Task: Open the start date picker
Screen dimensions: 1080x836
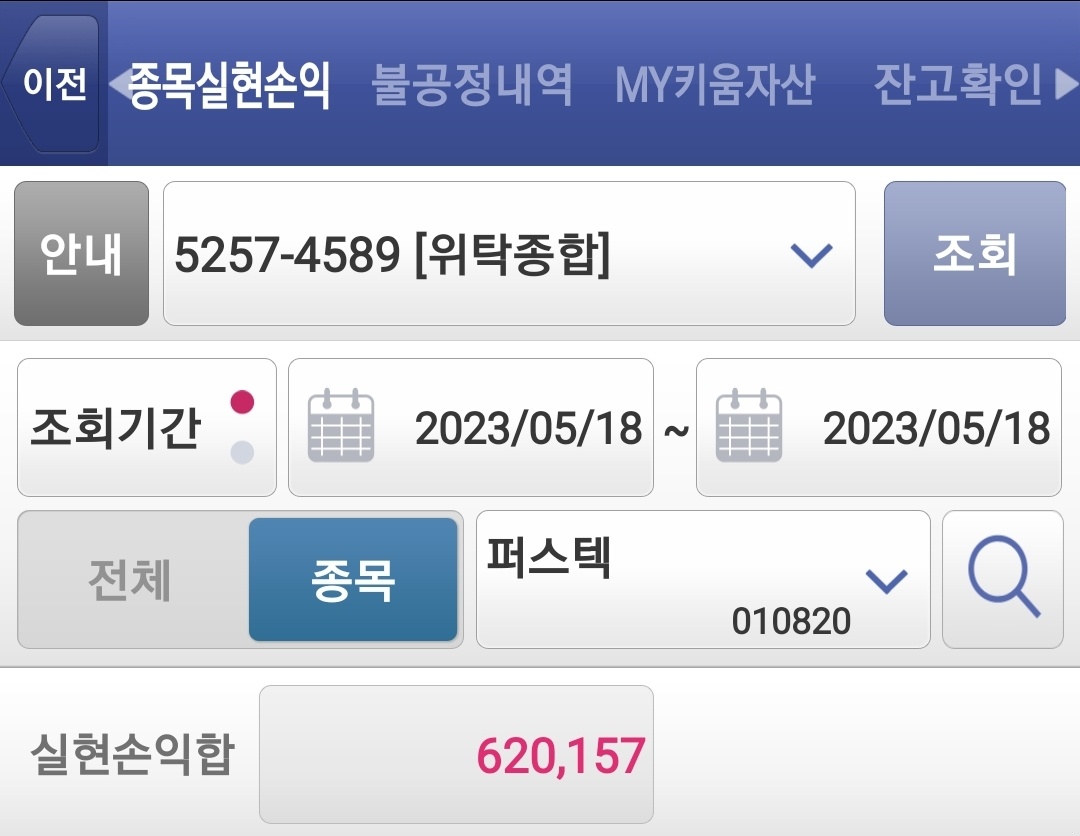Action: tap(471, 428)
